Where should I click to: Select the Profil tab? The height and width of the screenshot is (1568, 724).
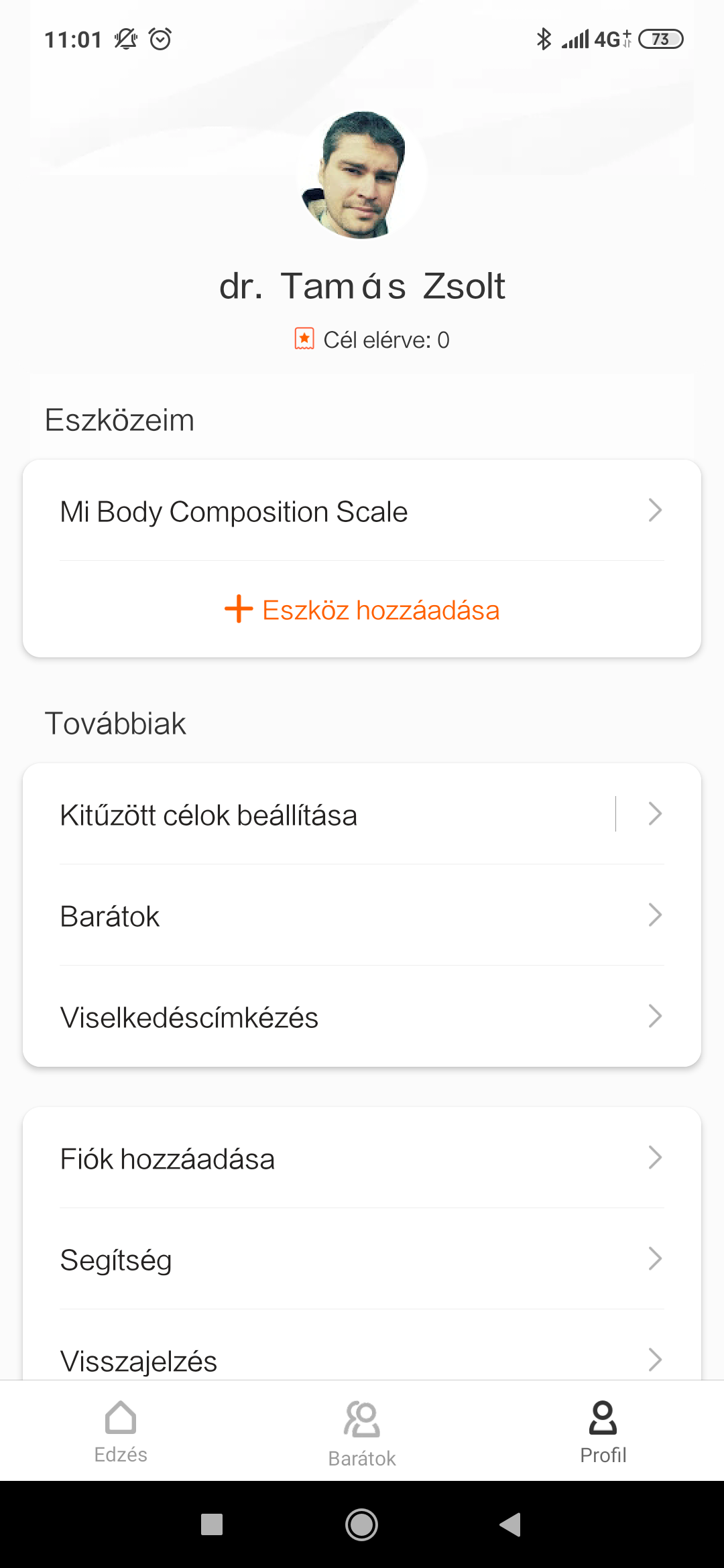pos(603,1431)
